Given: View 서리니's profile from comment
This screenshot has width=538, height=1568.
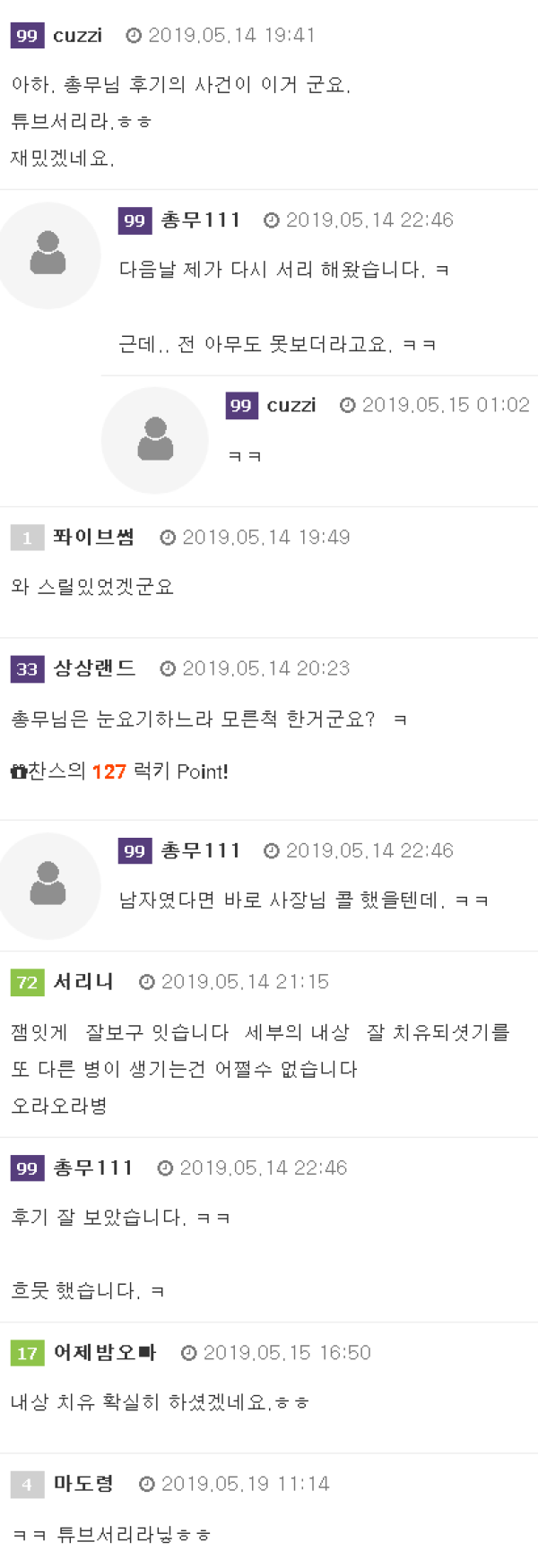Looking at the screenshot, I should 83,982.
